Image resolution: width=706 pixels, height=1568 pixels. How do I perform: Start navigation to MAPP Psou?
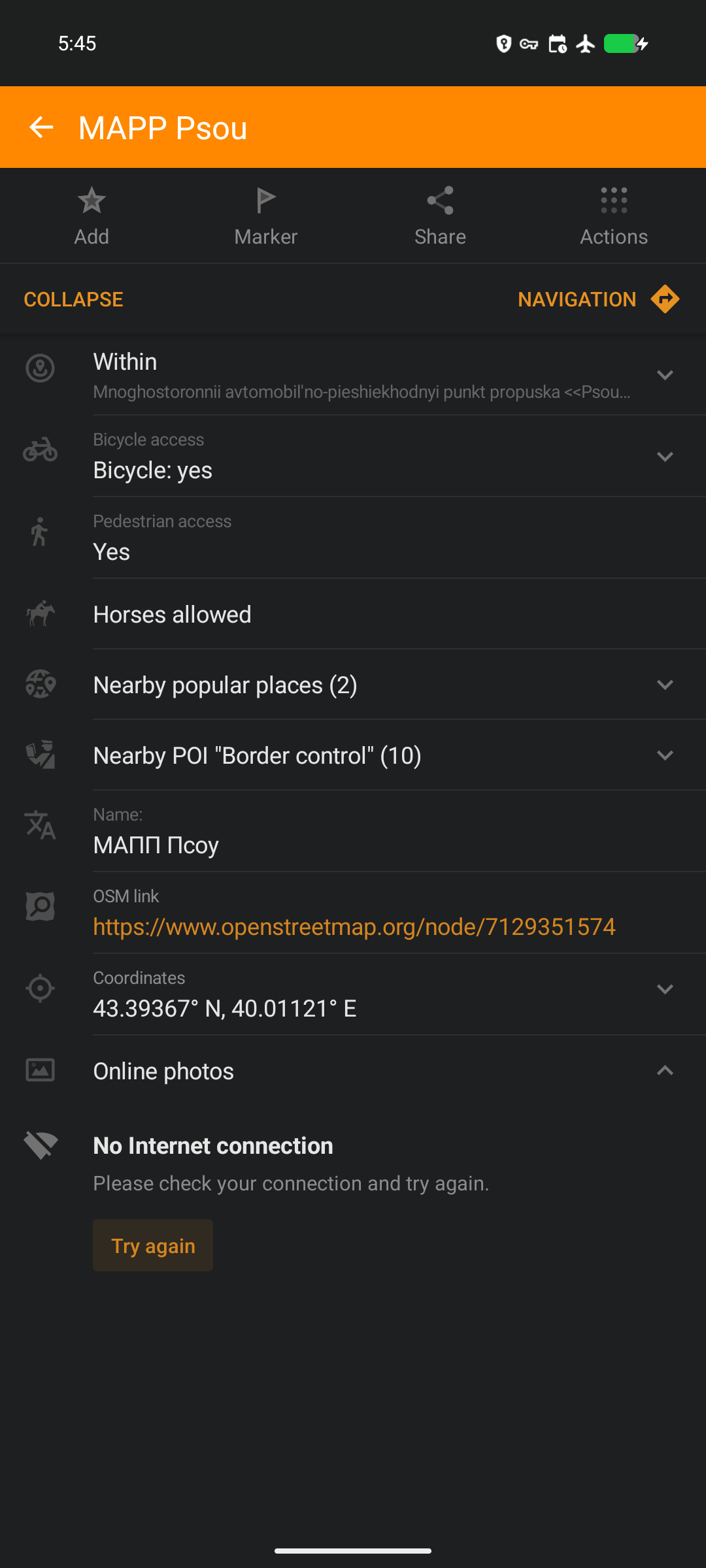pyautogui.click(x=597, y=299)
